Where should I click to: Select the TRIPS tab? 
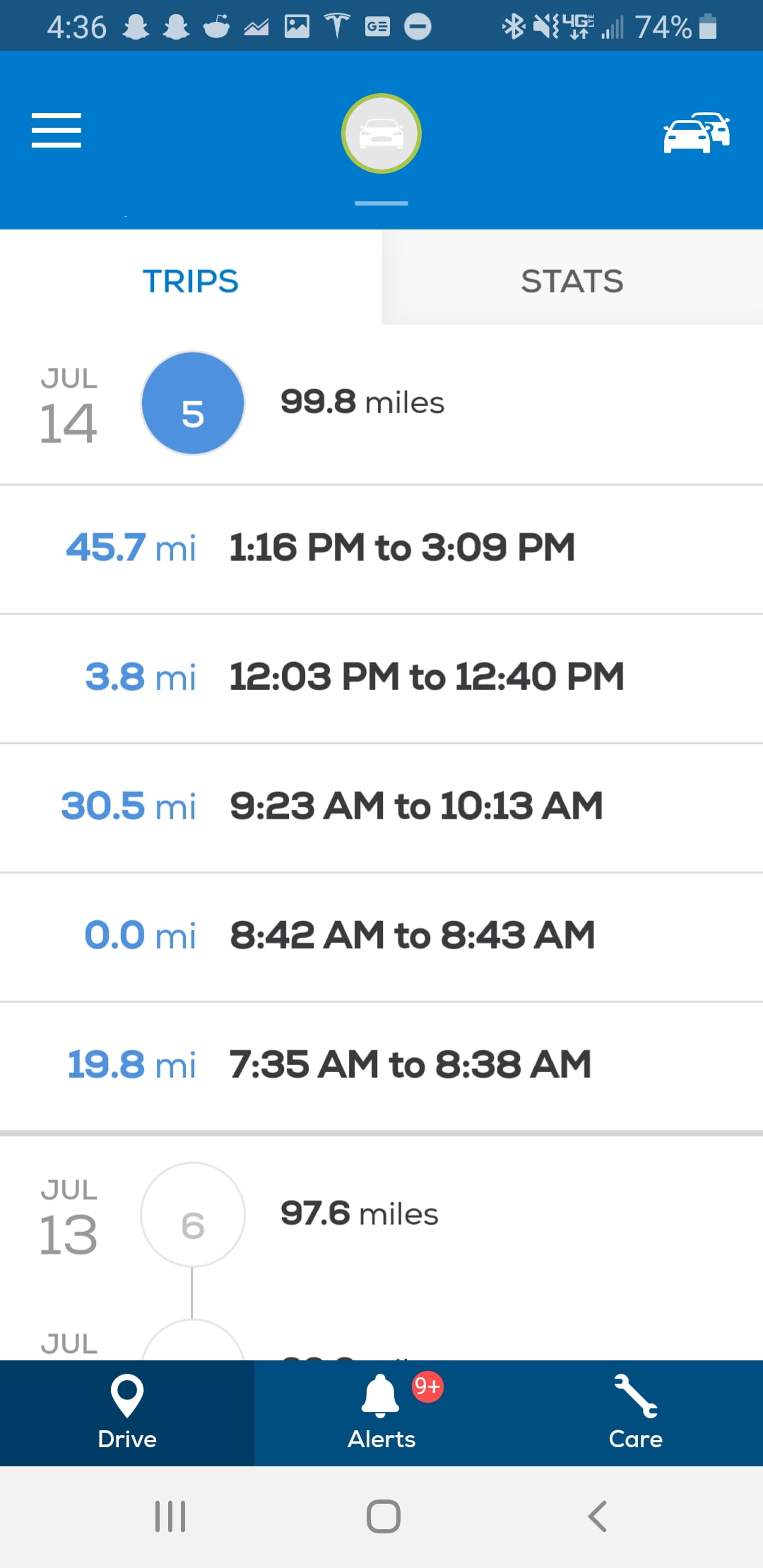pyautogui.click(x=191, y=280)
